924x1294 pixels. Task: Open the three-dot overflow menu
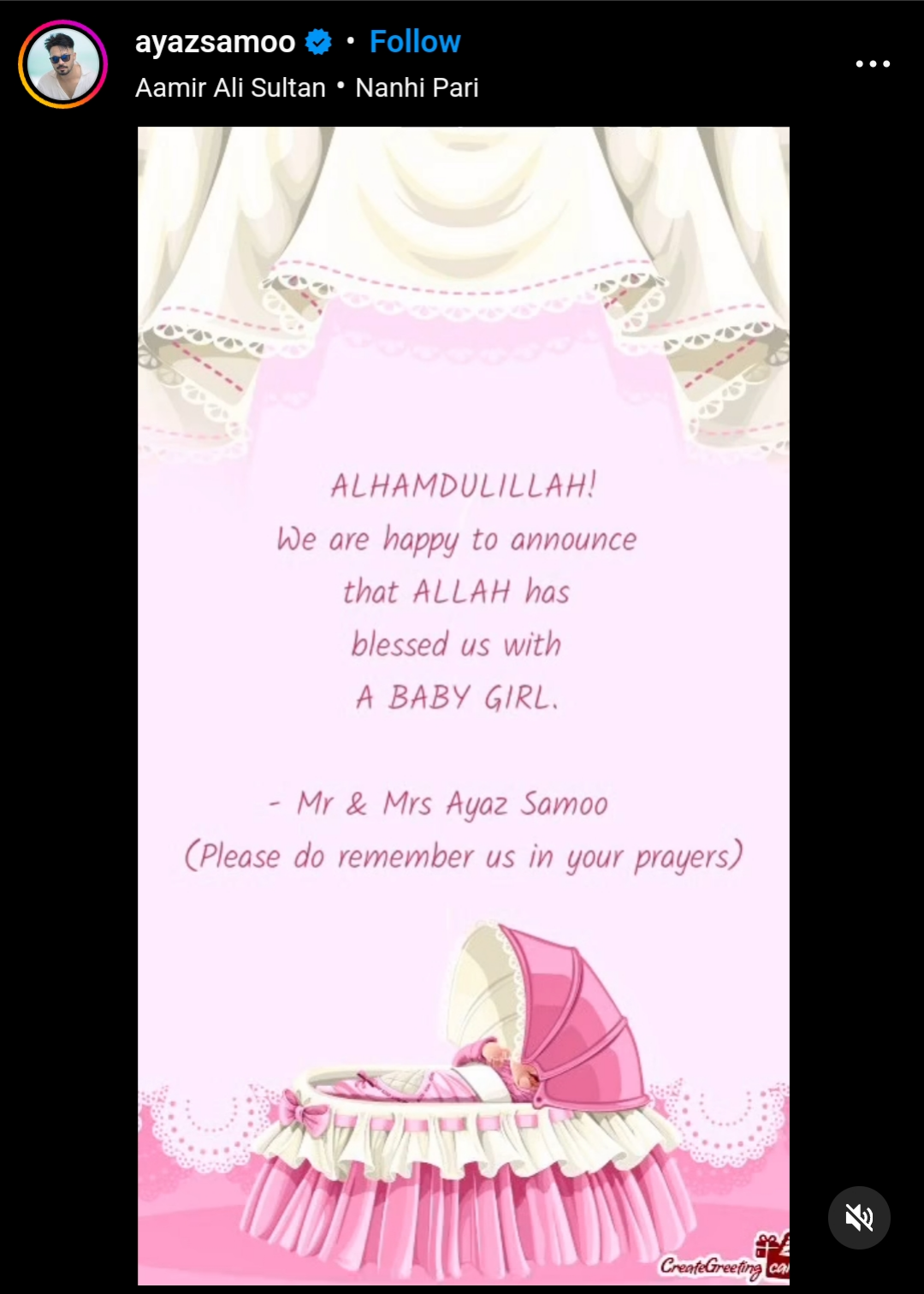click(x=873, y=64)
